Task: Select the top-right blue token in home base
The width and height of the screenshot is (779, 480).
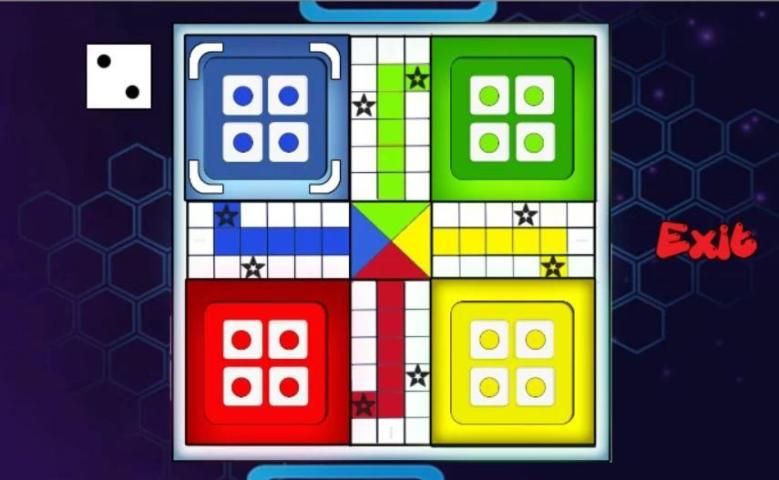Action: click(x=289, y=96)
